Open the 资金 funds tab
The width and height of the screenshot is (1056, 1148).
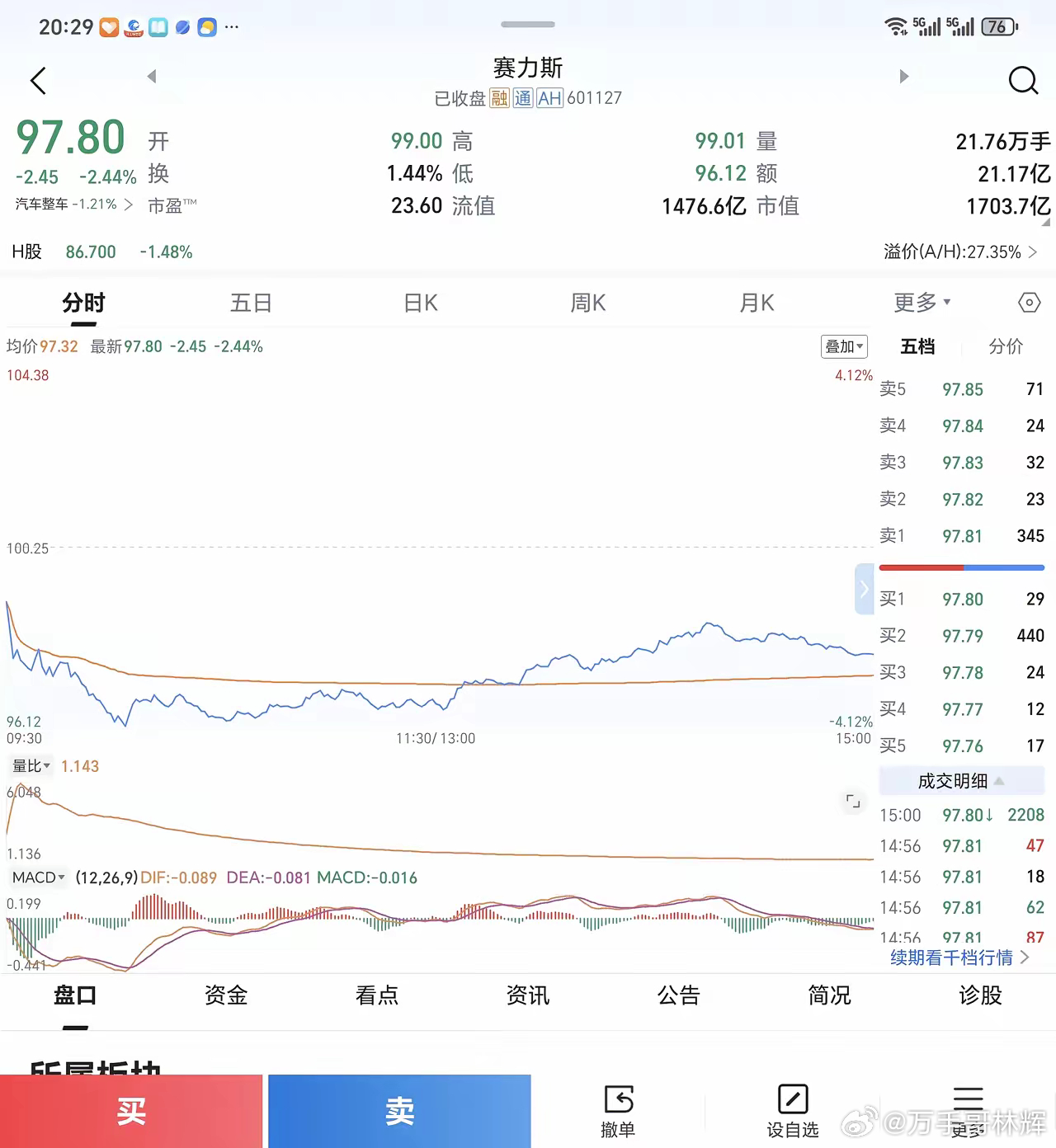[x=225, y=996]
